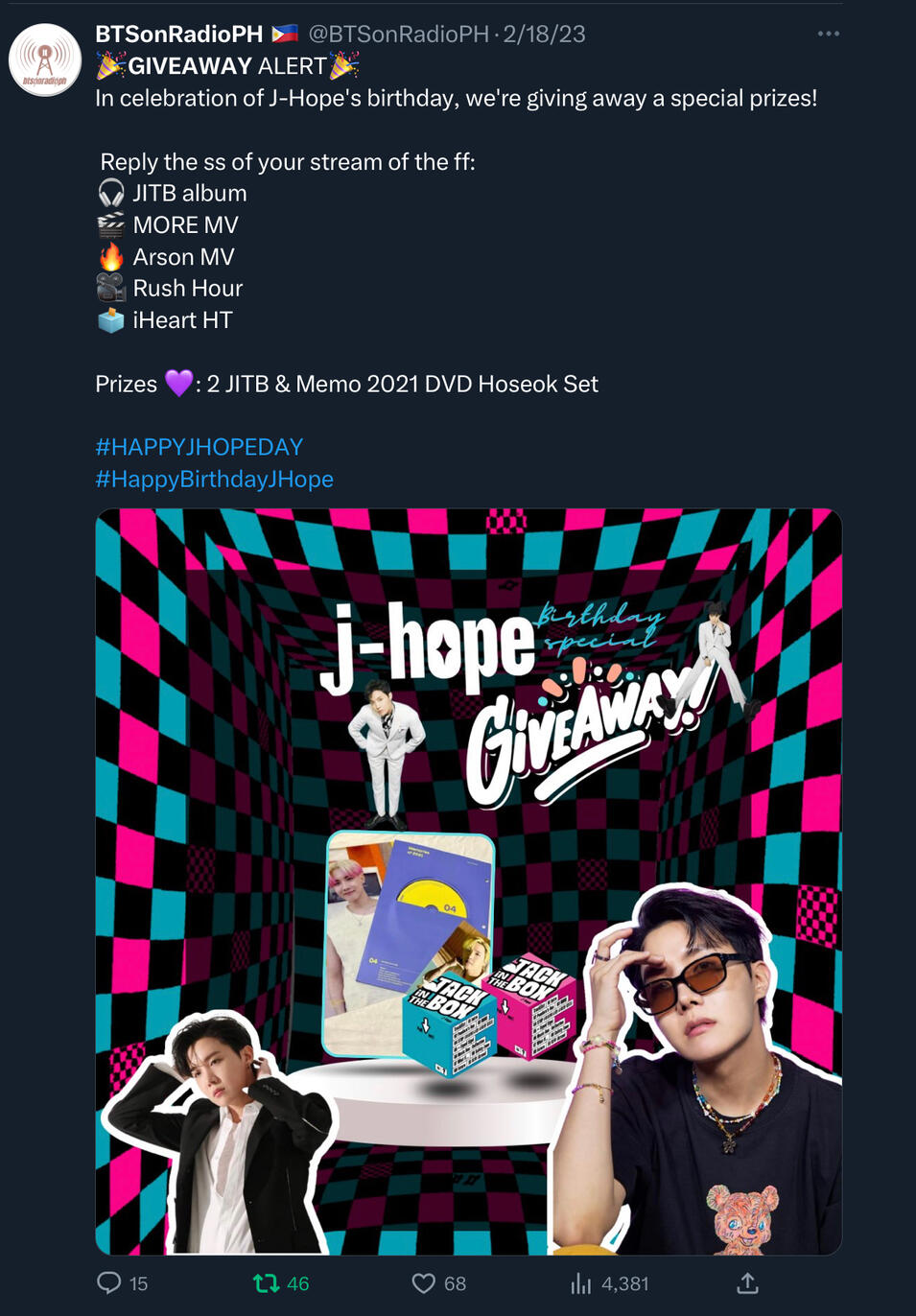Open the BTSonRadioPH account name
This screenshot has width=916, height=1316.
coord(179,34)
